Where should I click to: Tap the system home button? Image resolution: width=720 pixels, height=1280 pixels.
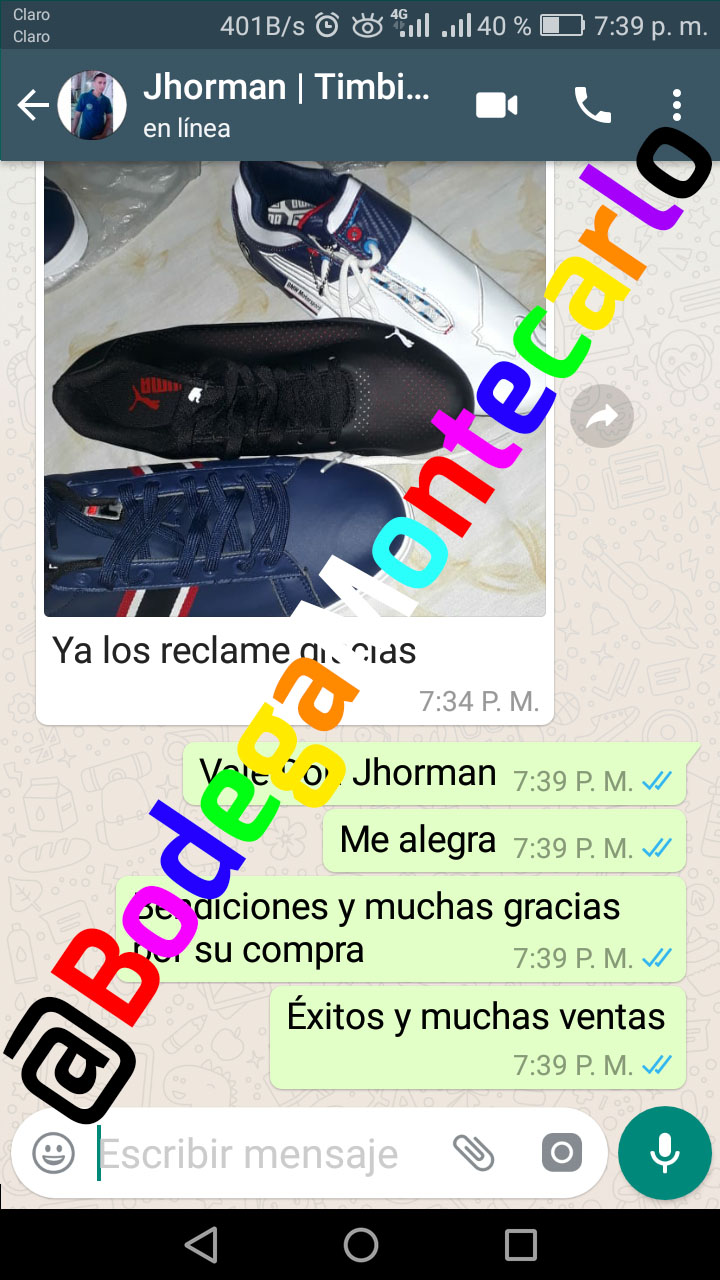360,1245
